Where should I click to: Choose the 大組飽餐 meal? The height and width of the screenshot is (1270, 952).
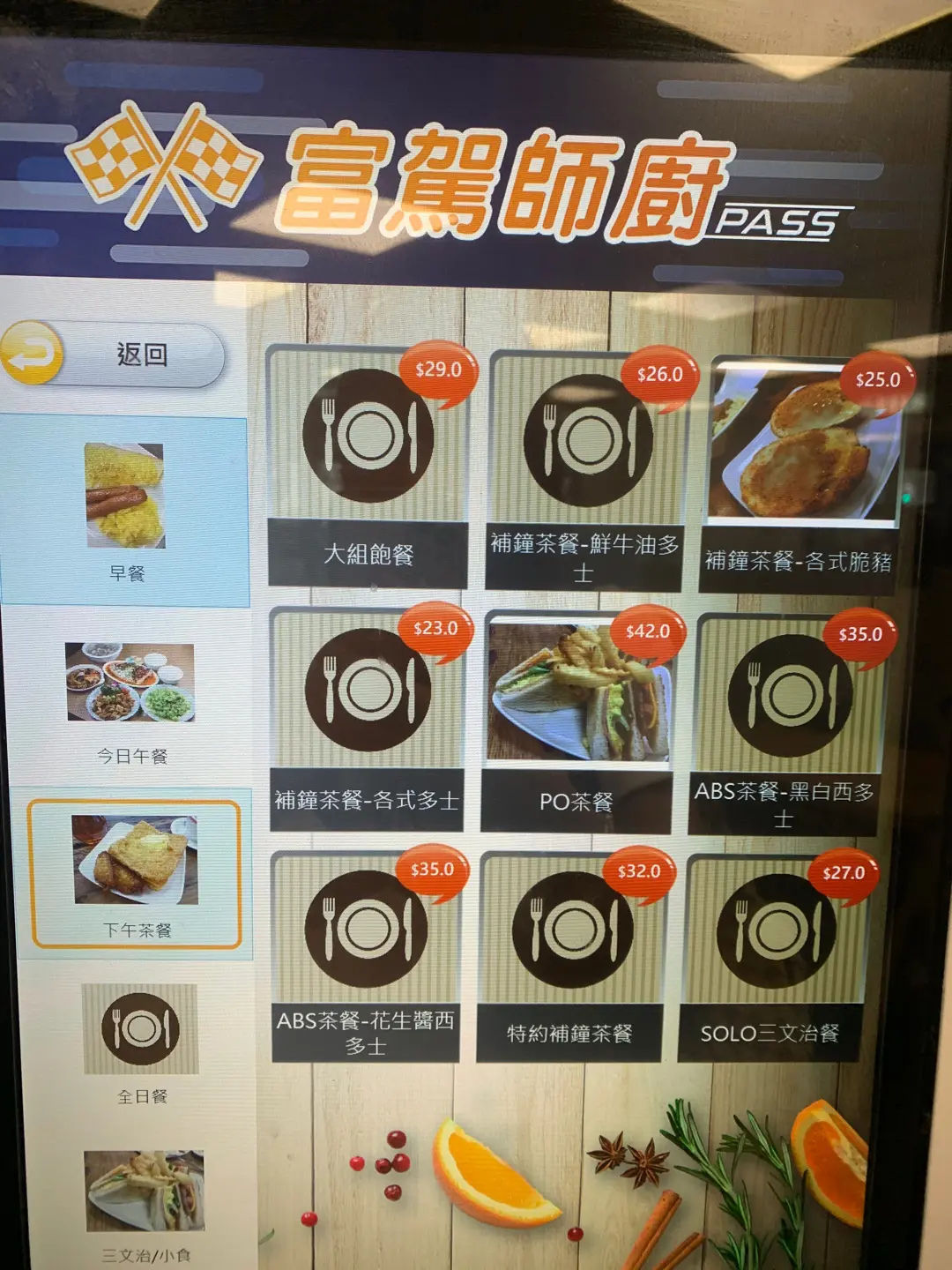(x=368, y=466)
